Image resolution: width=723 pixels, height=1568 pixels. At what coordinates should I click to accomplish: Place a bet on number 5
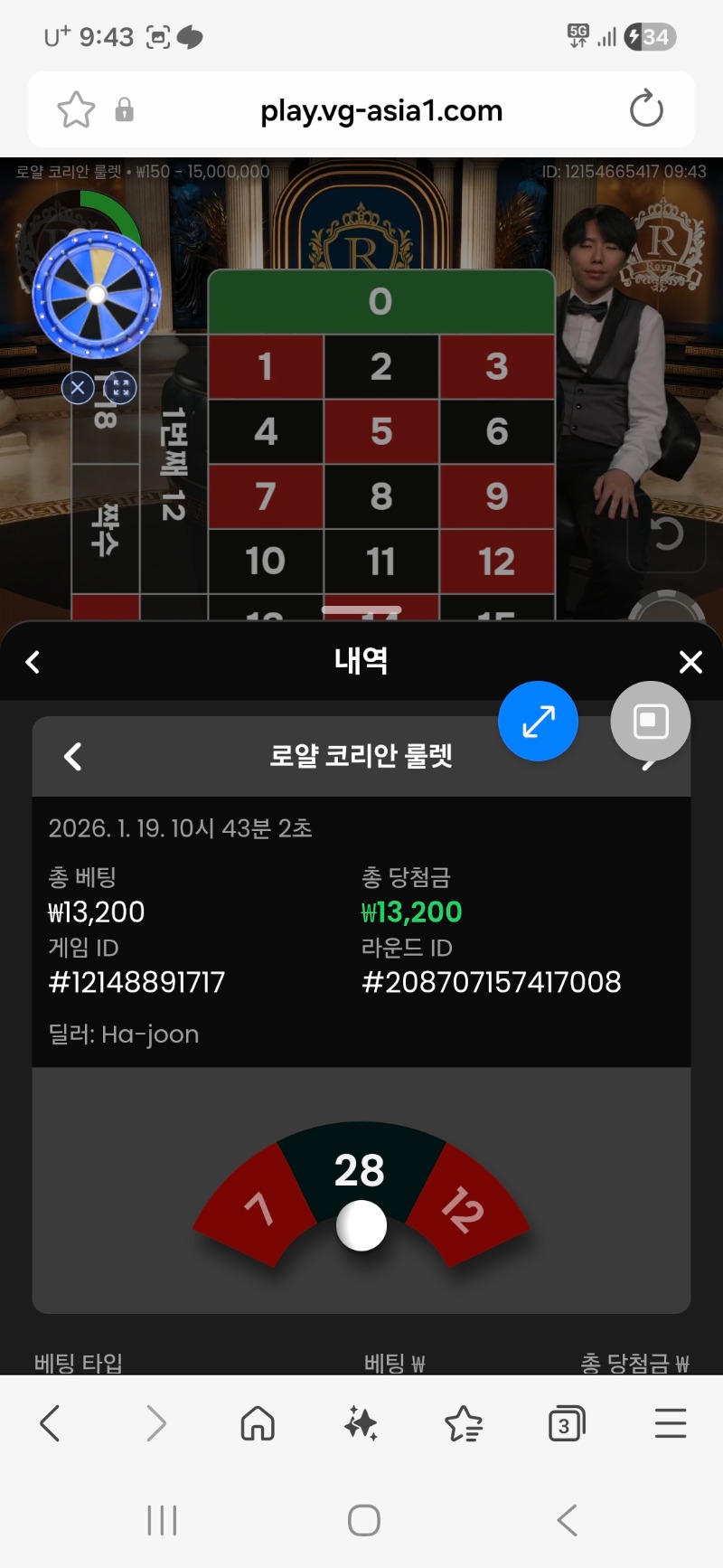coord(380,431)
